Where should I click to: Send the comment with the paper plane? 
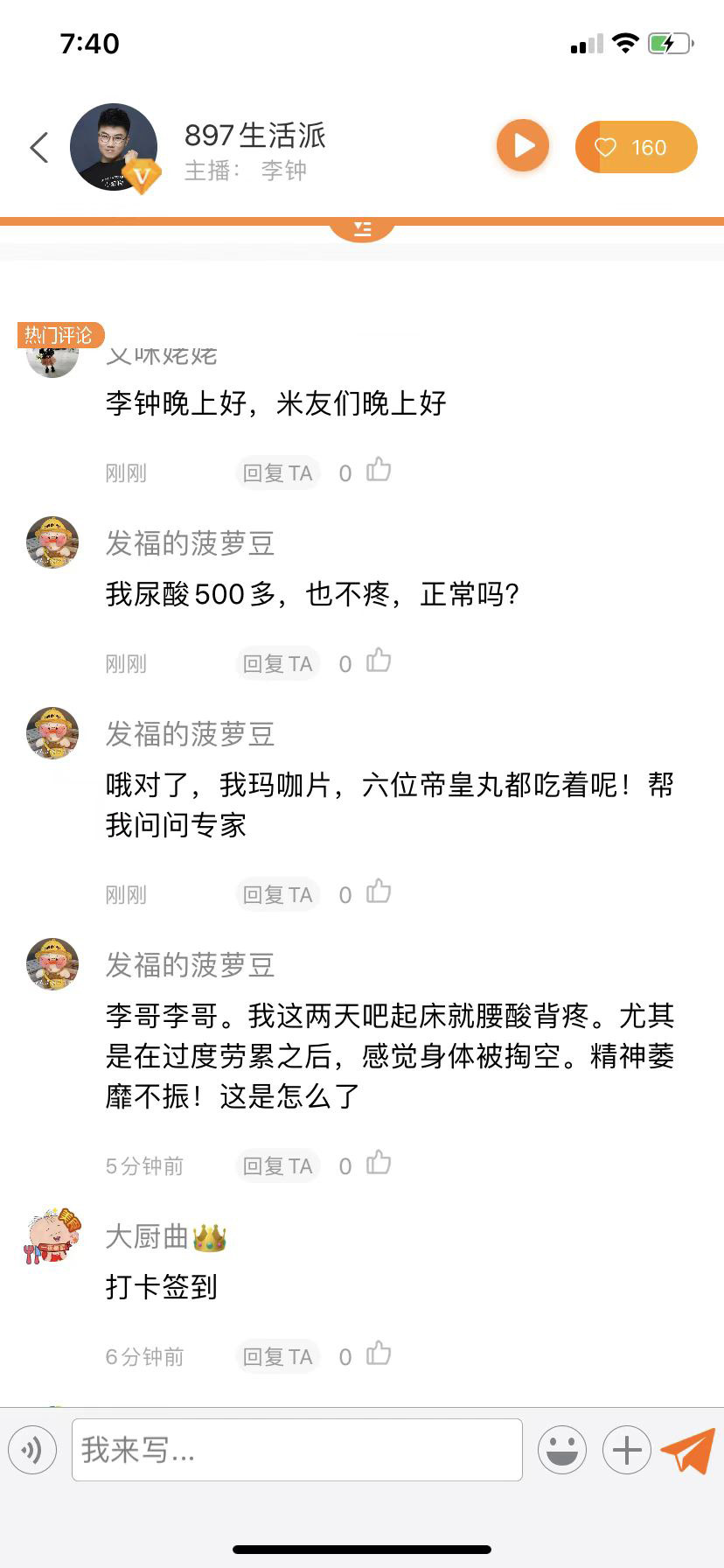tap(688, 1450)
